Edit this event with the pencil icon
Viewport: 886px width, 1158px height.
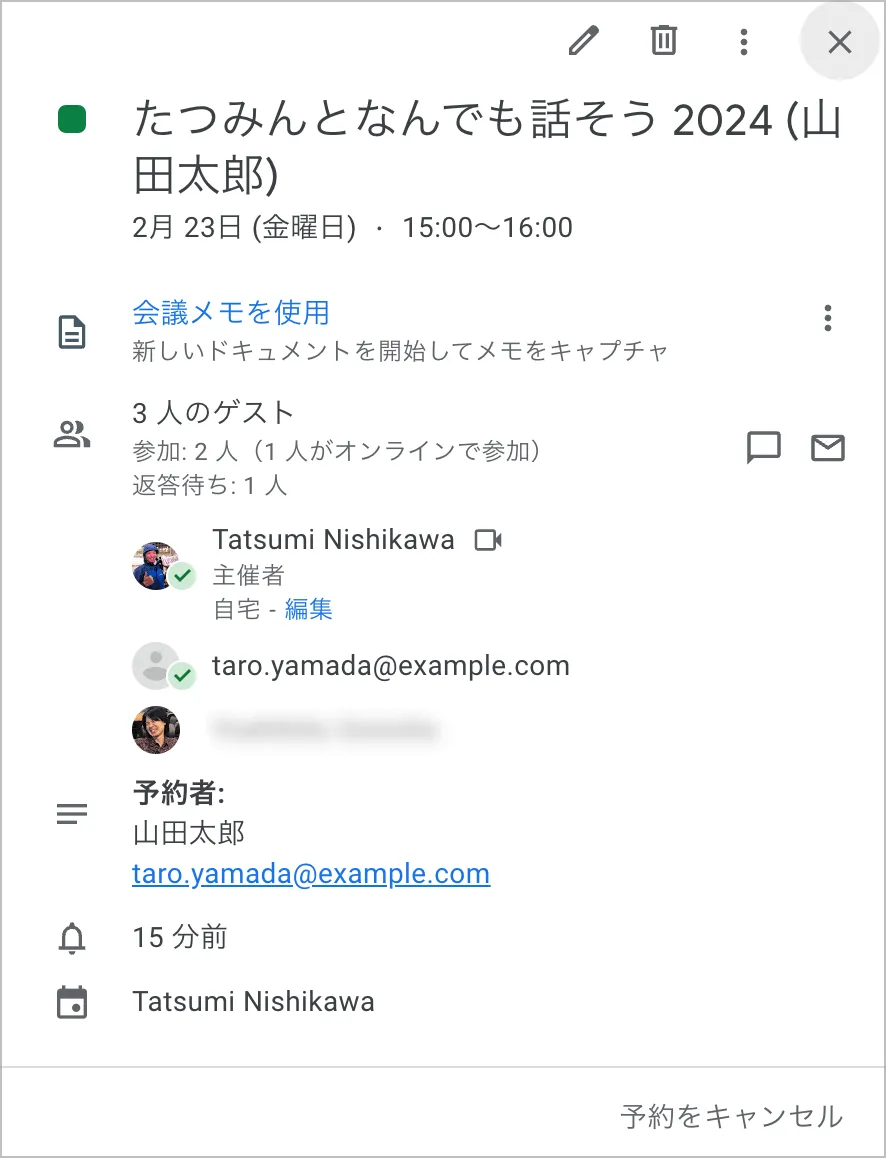(583, 41)
